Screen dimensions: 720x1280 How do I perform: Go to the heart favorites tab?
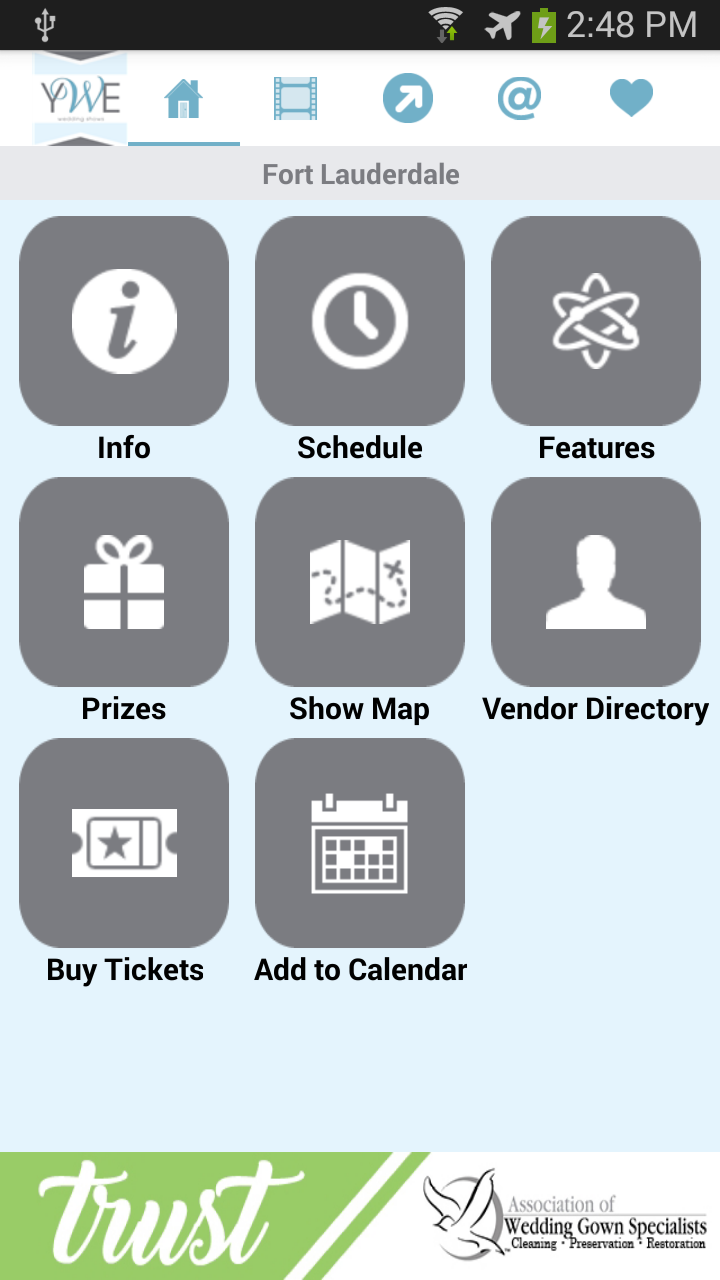pyautogui.click(x=632, y=98)
